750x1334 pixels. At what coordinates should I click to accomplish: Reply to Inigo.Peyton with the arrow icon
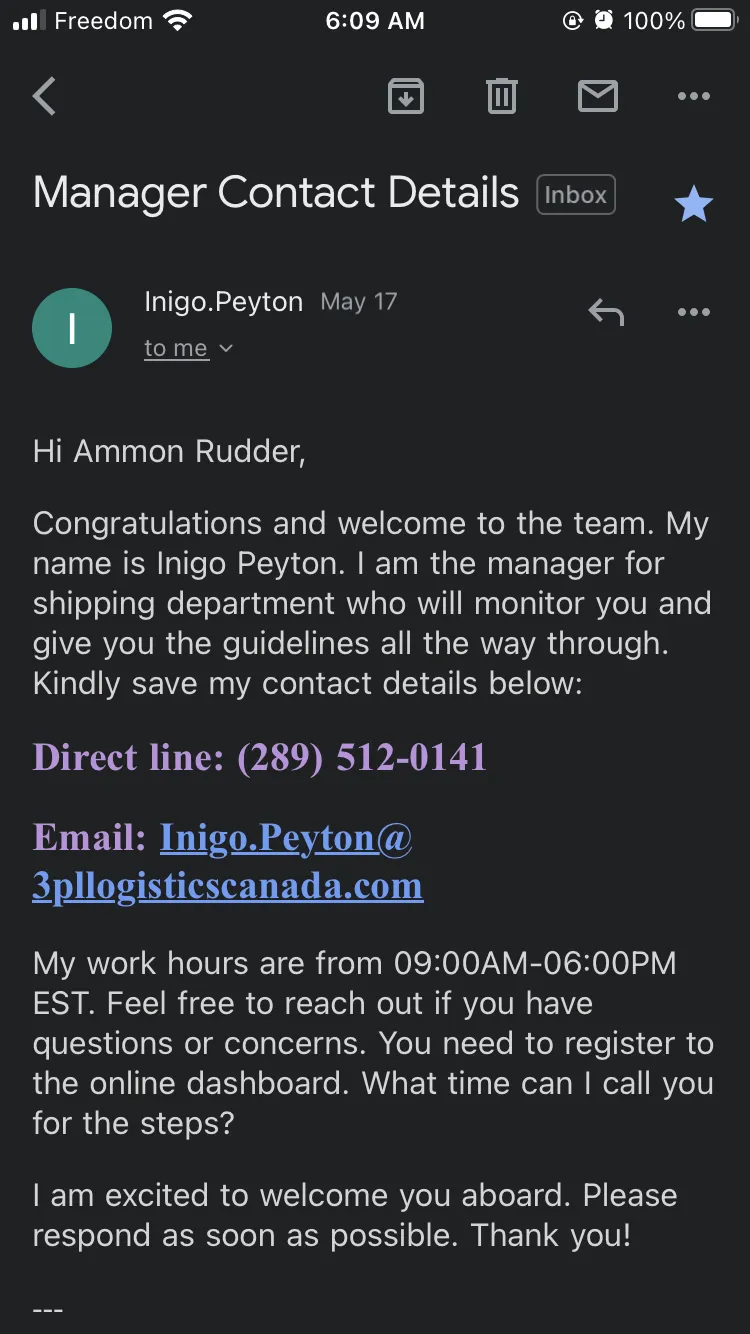(x=606, y=313)
